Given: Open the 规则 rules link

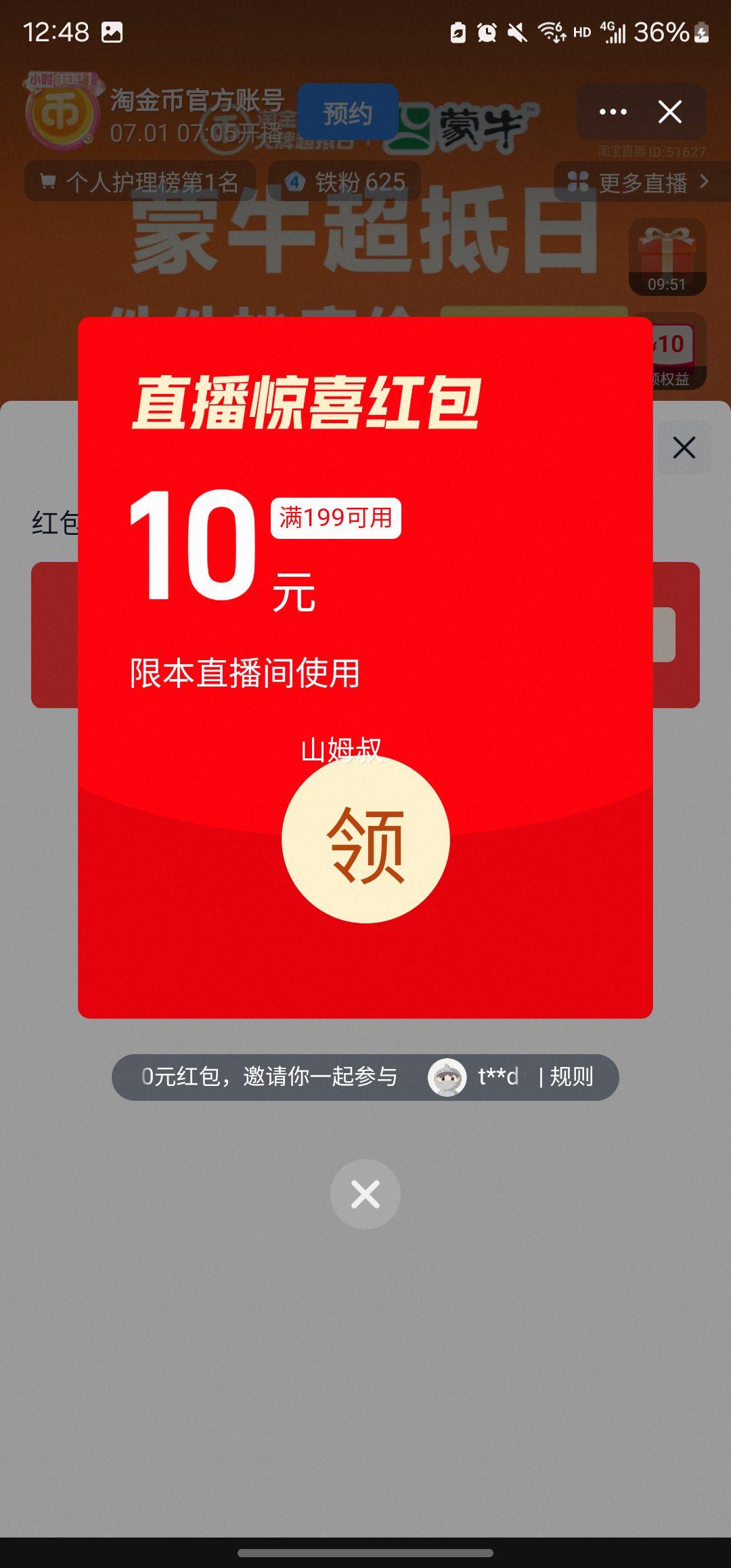Looking at the screenshot, I should pos(571,1076).
